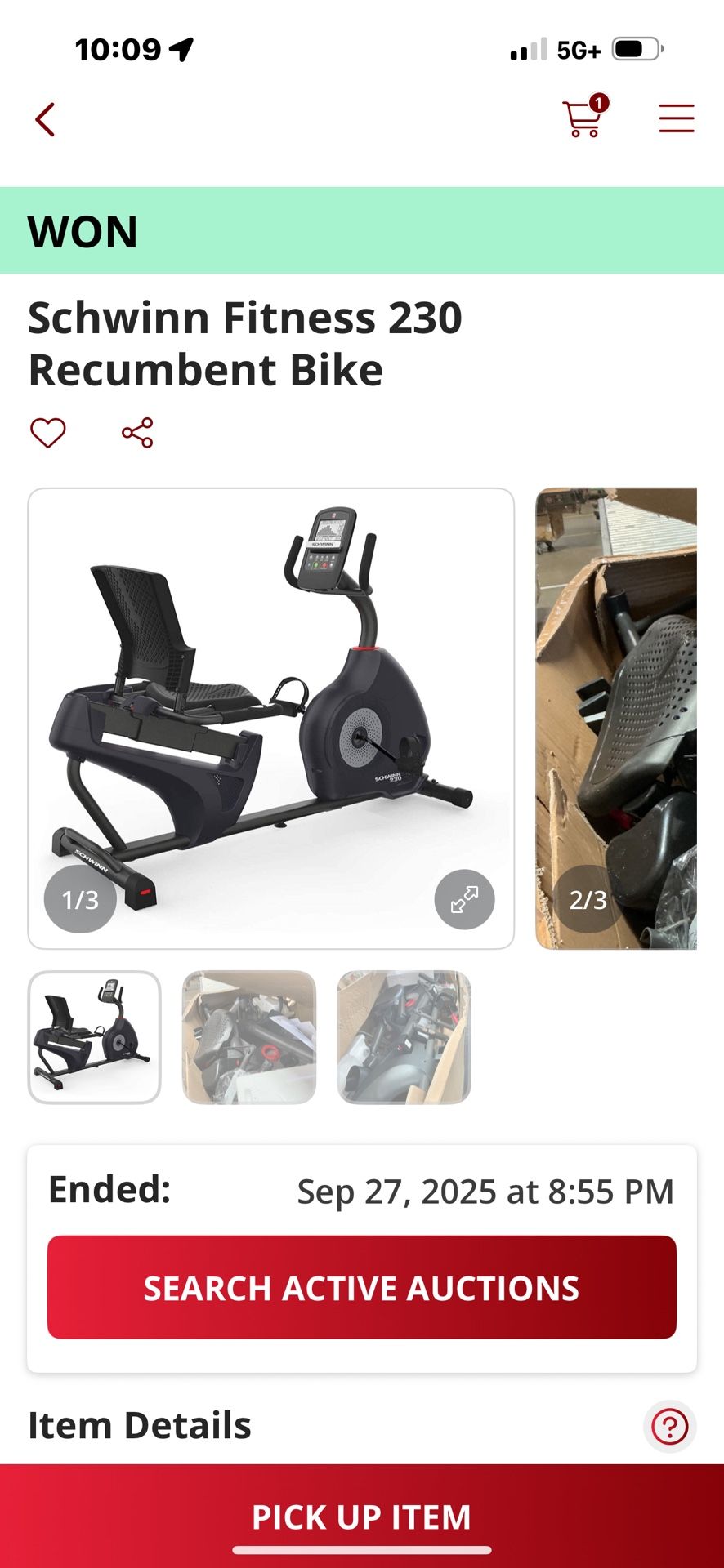Expand the main product image to fullscreen
This screenshot has height=1568, width=724.
[464, 899]
